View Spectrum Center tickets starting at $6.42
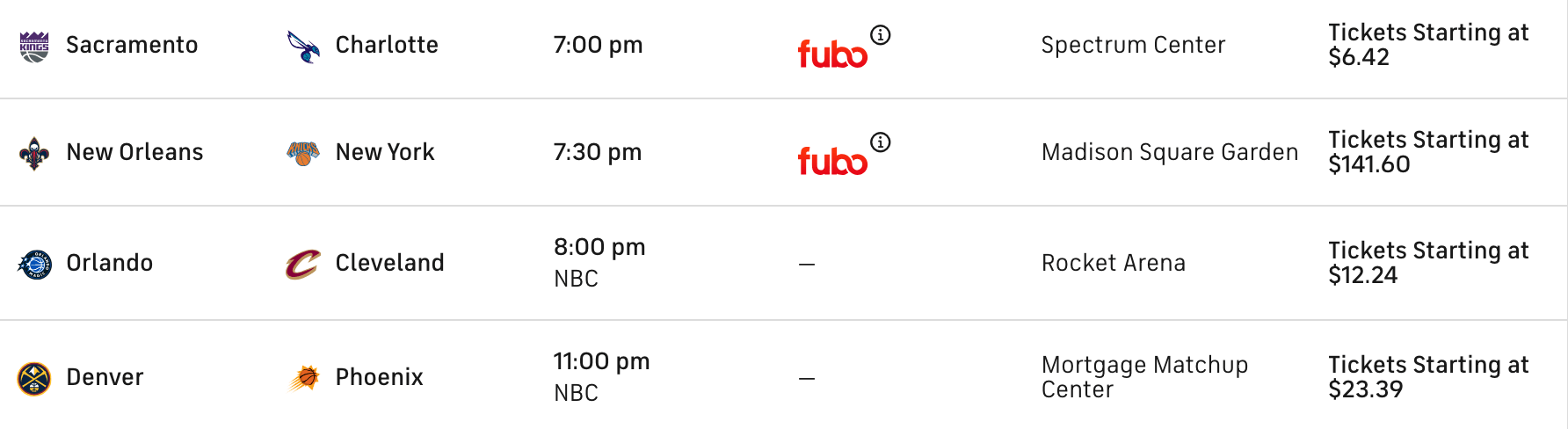 coord(1427,45)
